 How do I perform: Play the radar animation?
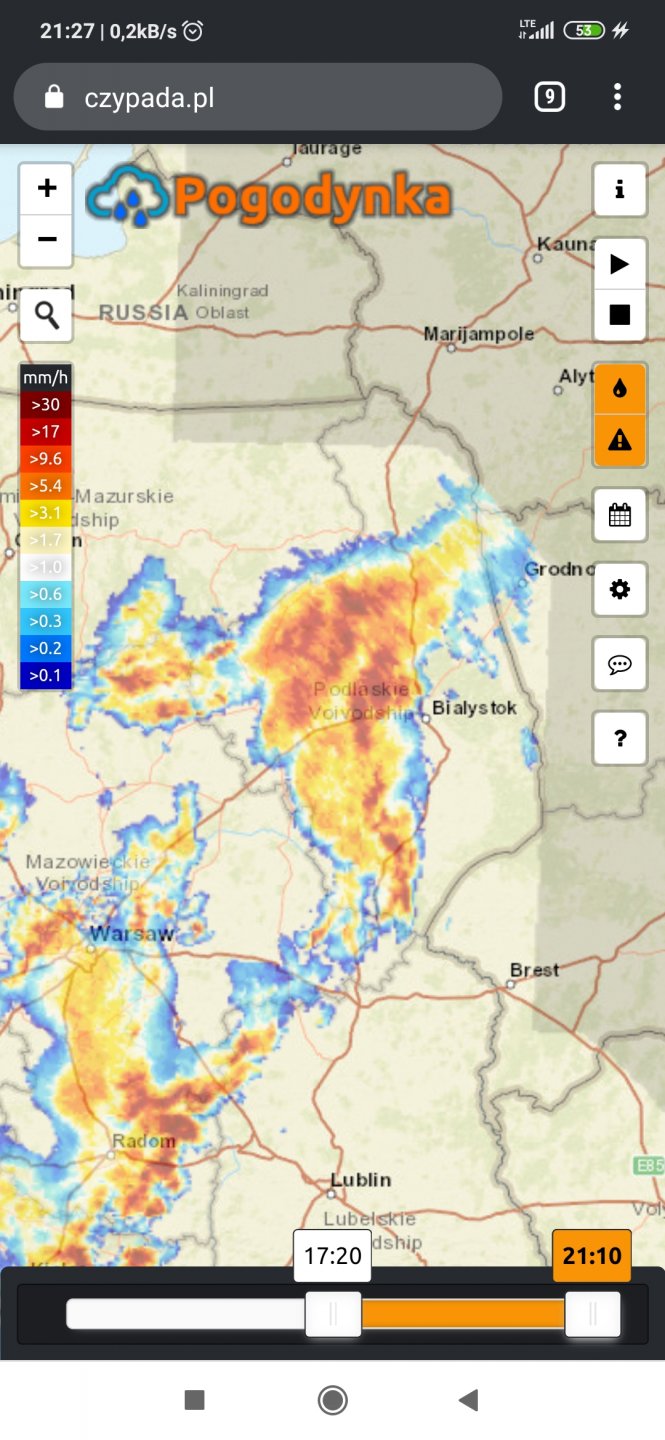(x=619, y=264)
